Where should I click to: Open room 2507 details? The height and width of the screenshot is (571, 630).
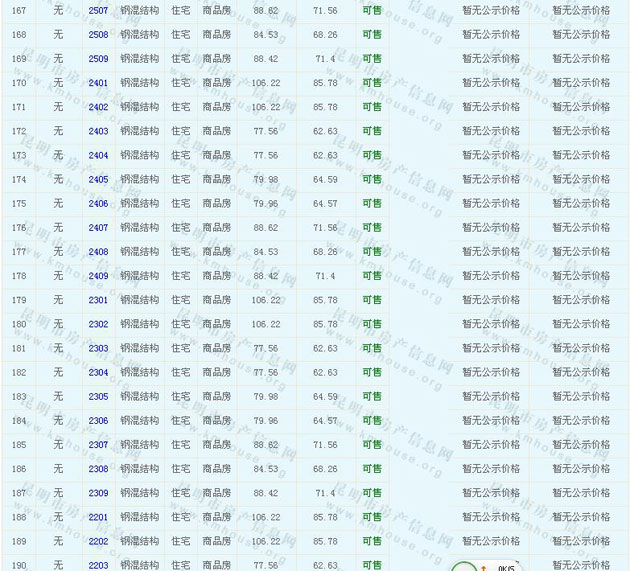tap(98, 11)
